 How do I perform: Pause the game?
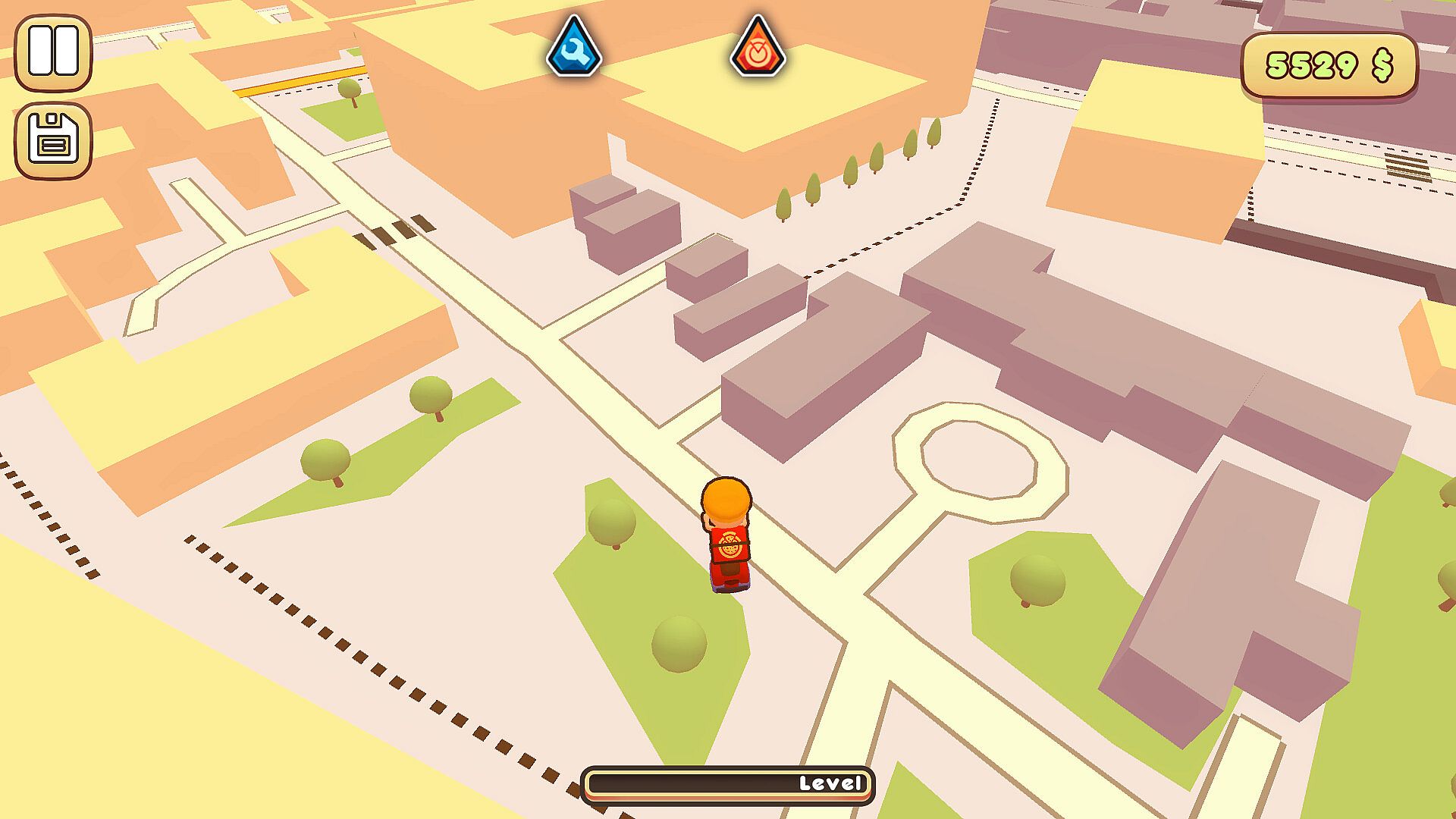[x=53, y=52]
